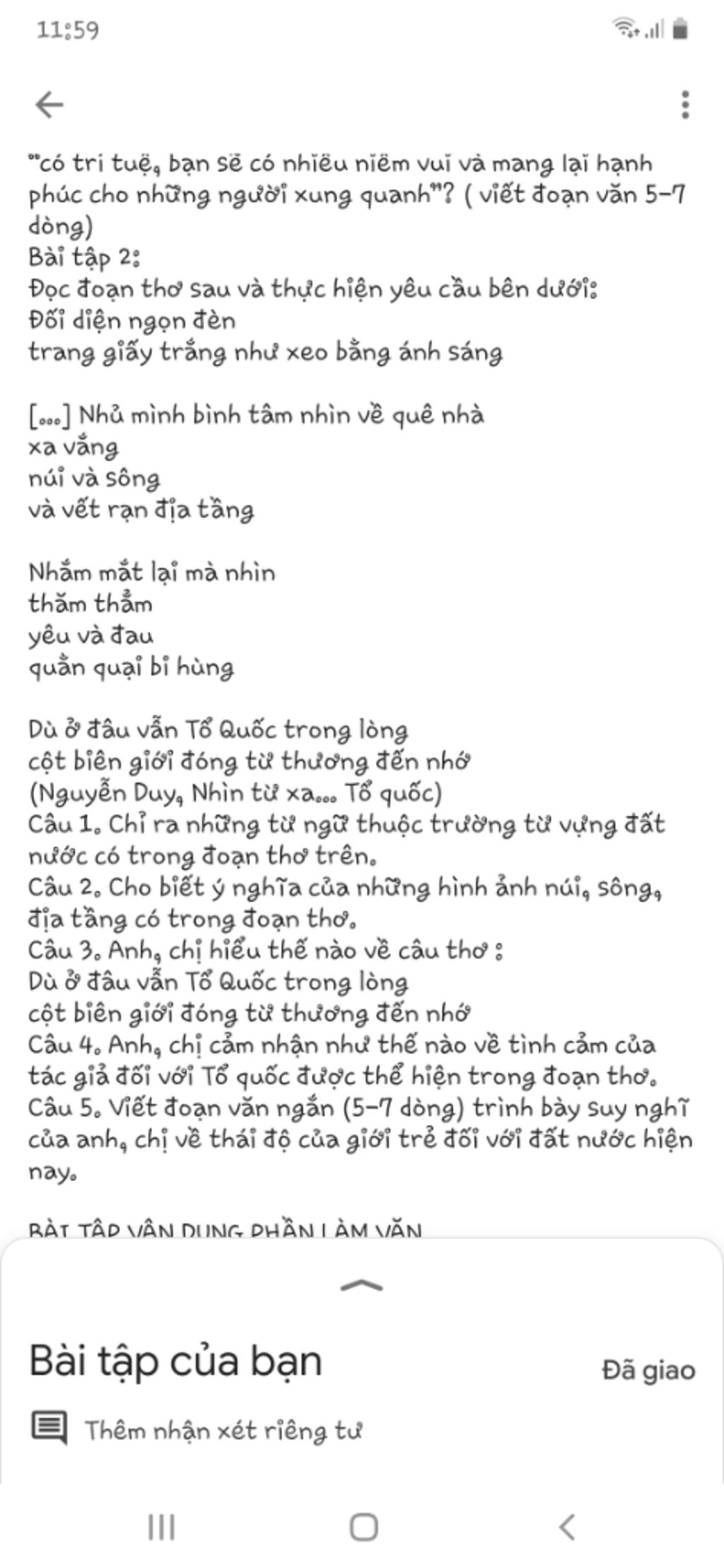The image size is (724, 1568).
Task: Open the three-dot overflow menu
Action: tap(684, 105)
